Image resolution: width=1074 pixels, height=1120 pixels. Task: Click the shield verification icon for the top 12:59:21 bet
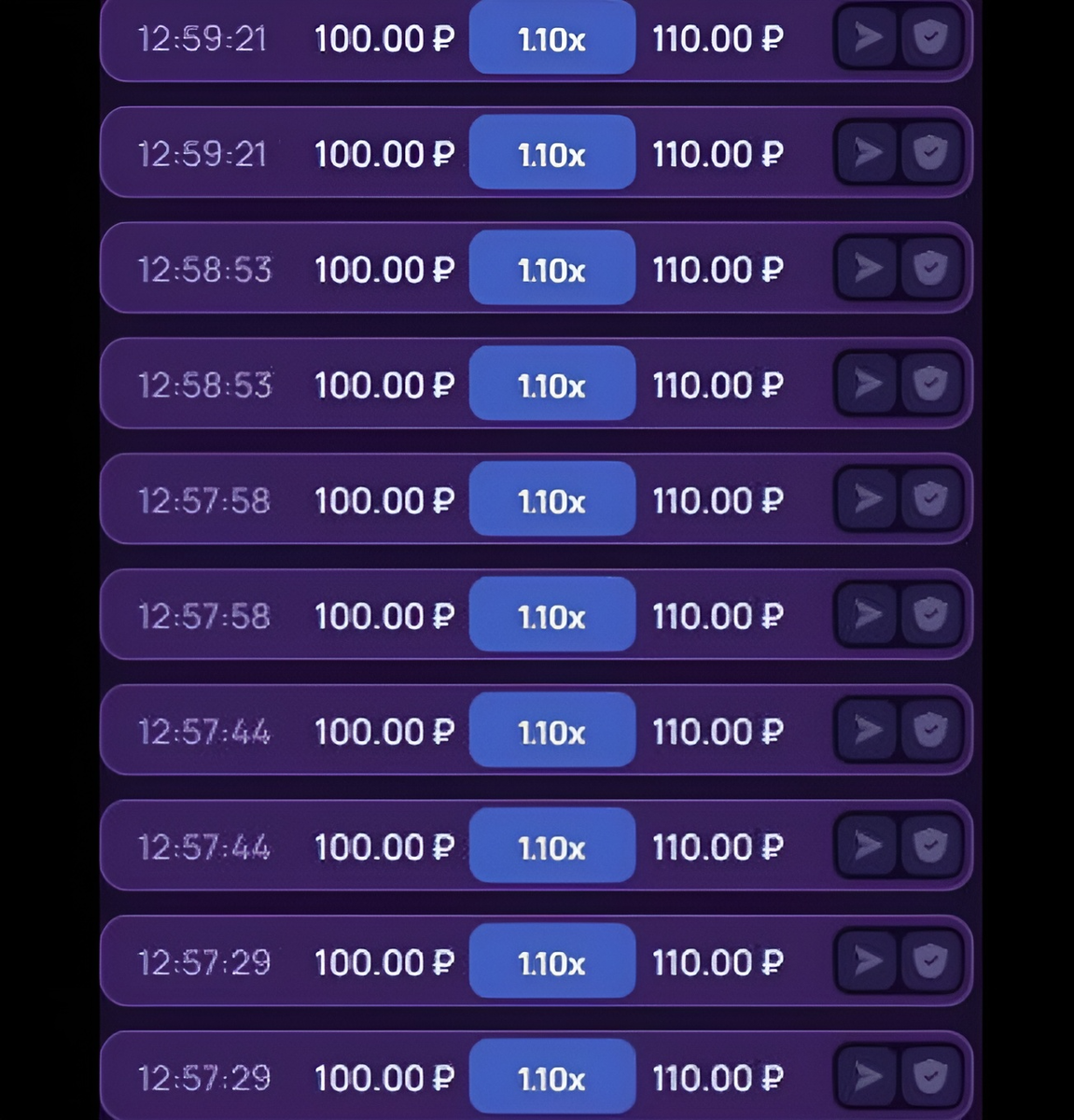point(930,37)
